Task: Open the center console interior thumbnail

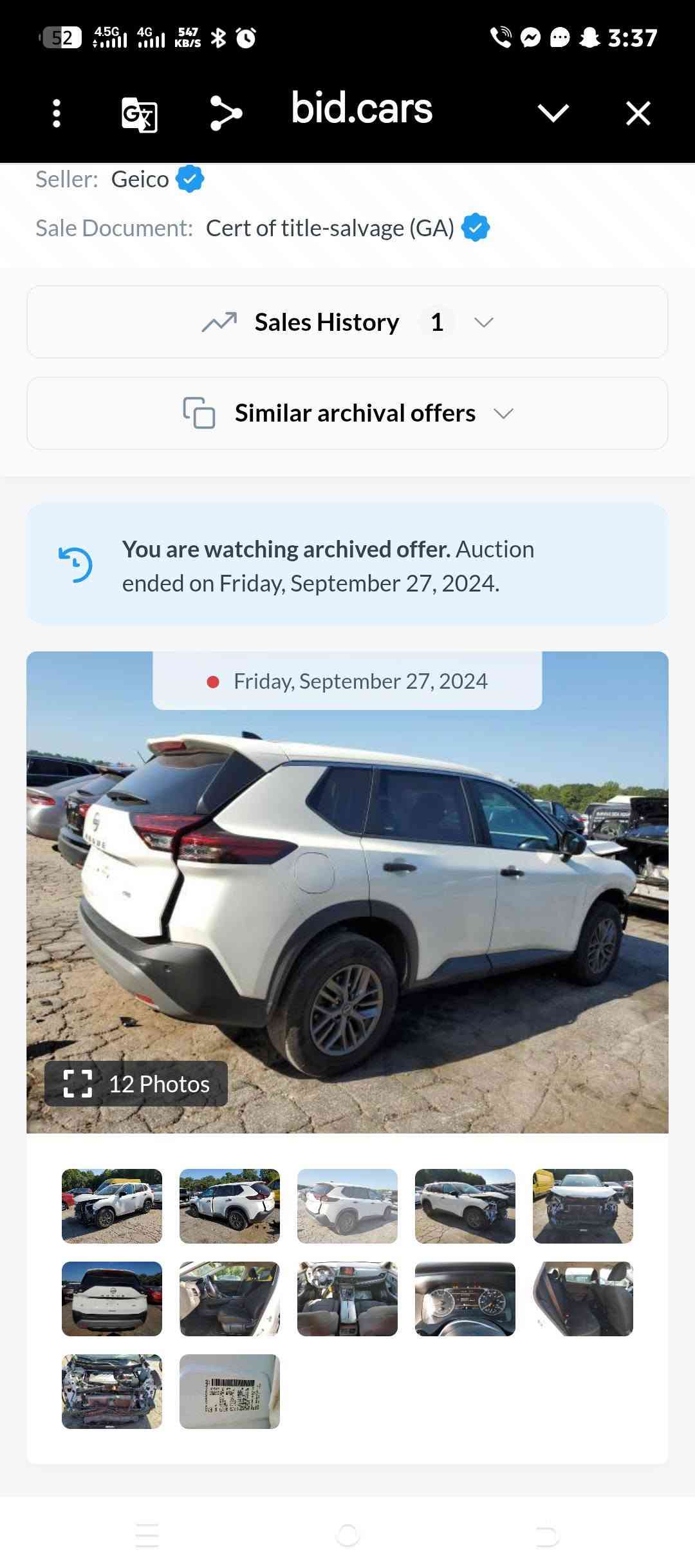Action: (x=347, y=1299)
